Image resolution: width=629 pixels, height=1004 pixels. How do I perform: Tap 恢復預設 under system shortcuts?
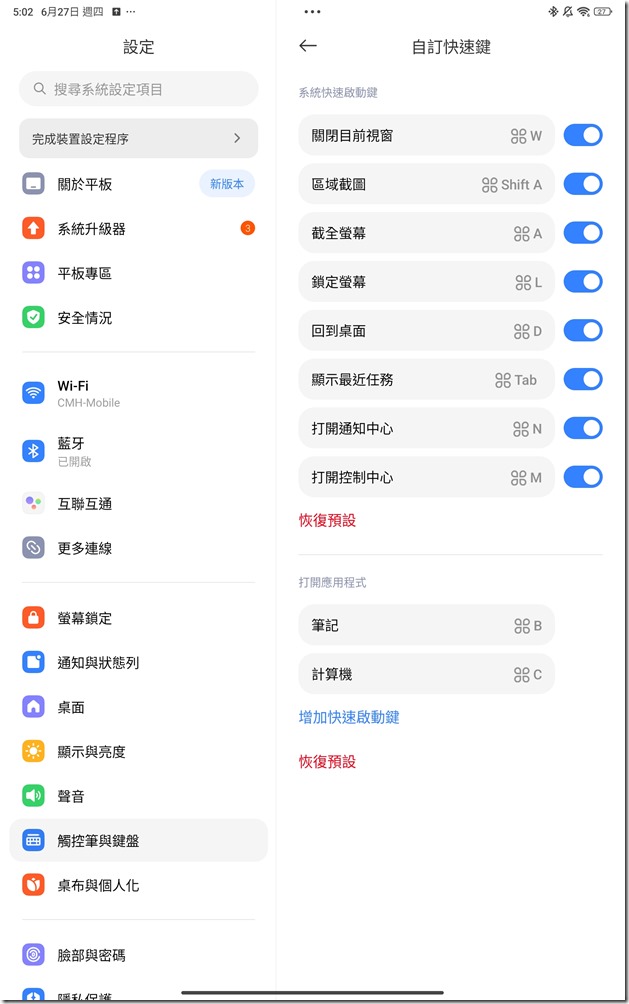[327, 520]
